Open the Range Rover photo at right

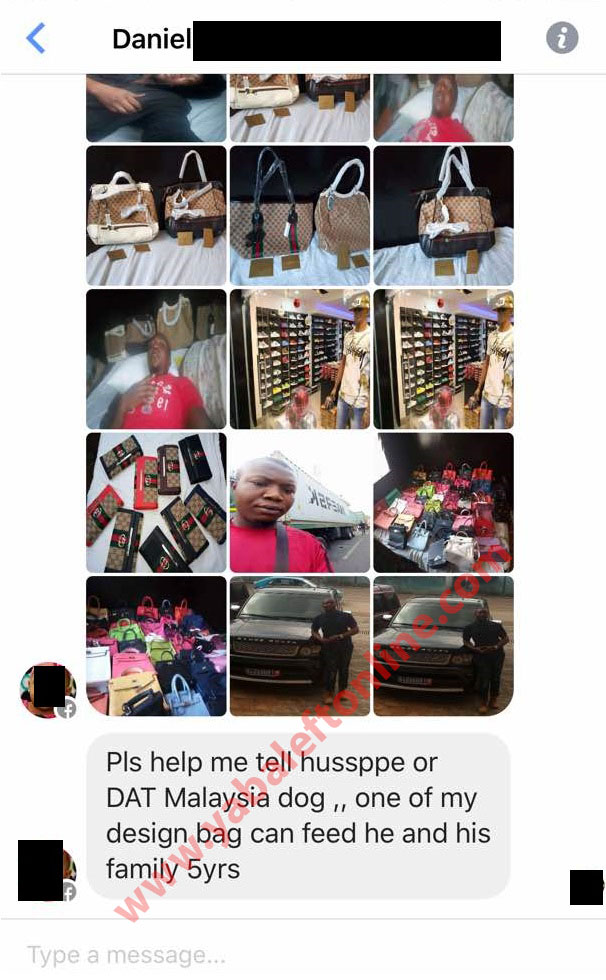[443, 645]
